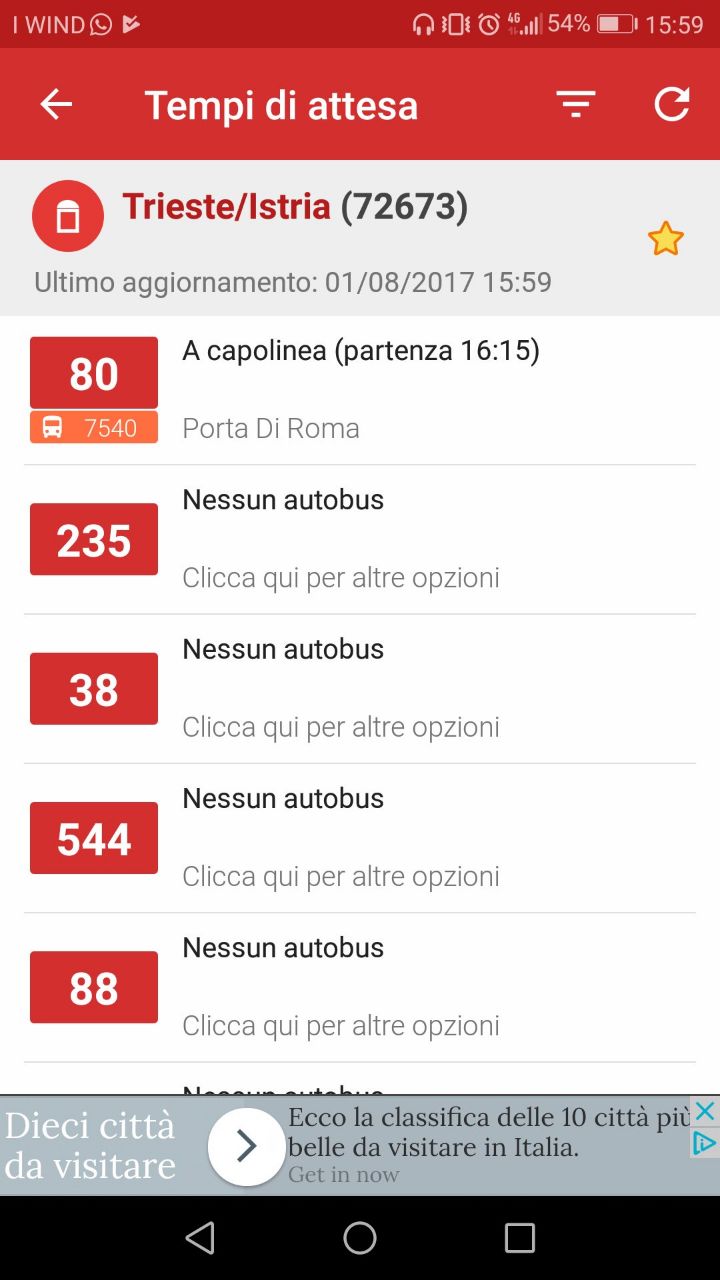Tap the Android recent apps square button
720x1280 pixels.
click(x=519, y=1237)
